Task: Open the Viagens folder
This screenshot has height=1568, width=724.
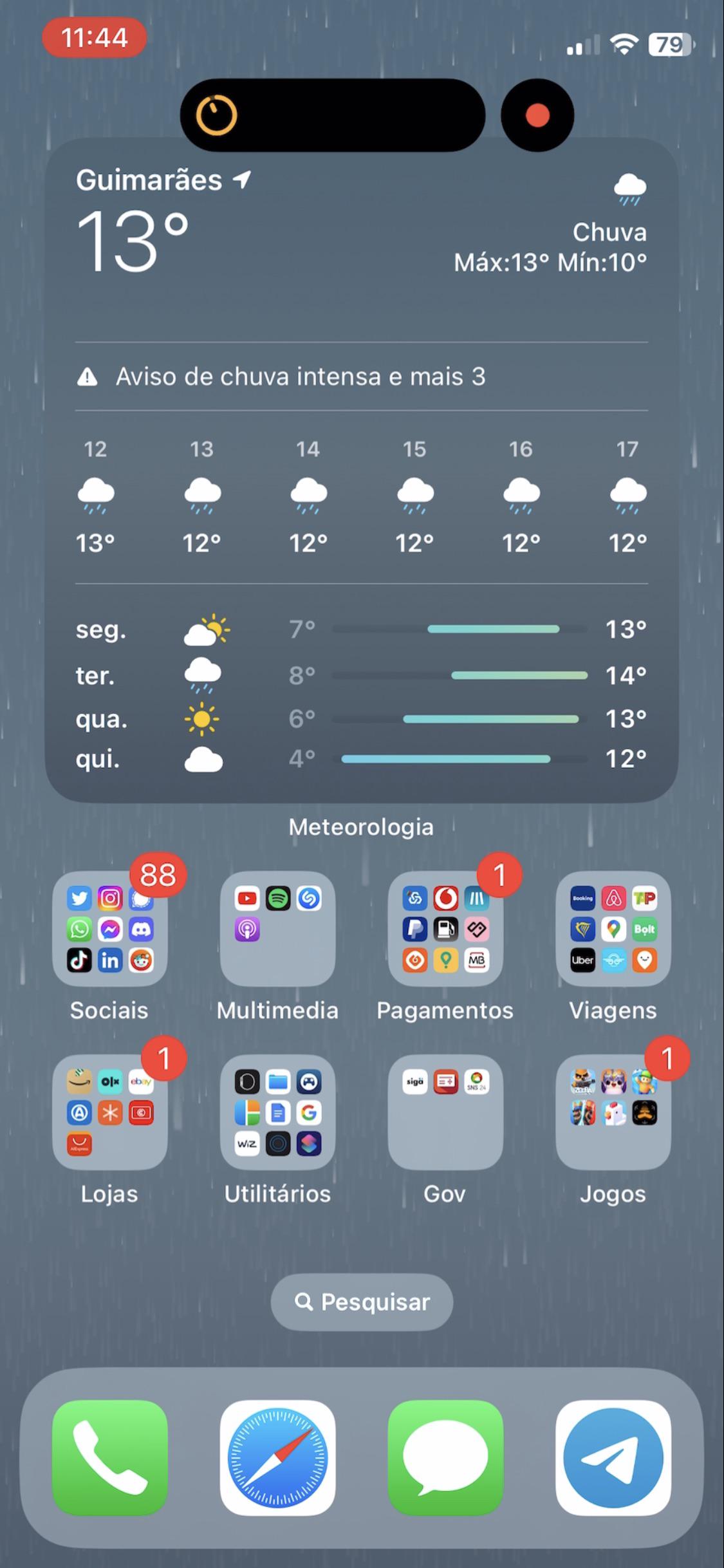Action: pos(613,929)
